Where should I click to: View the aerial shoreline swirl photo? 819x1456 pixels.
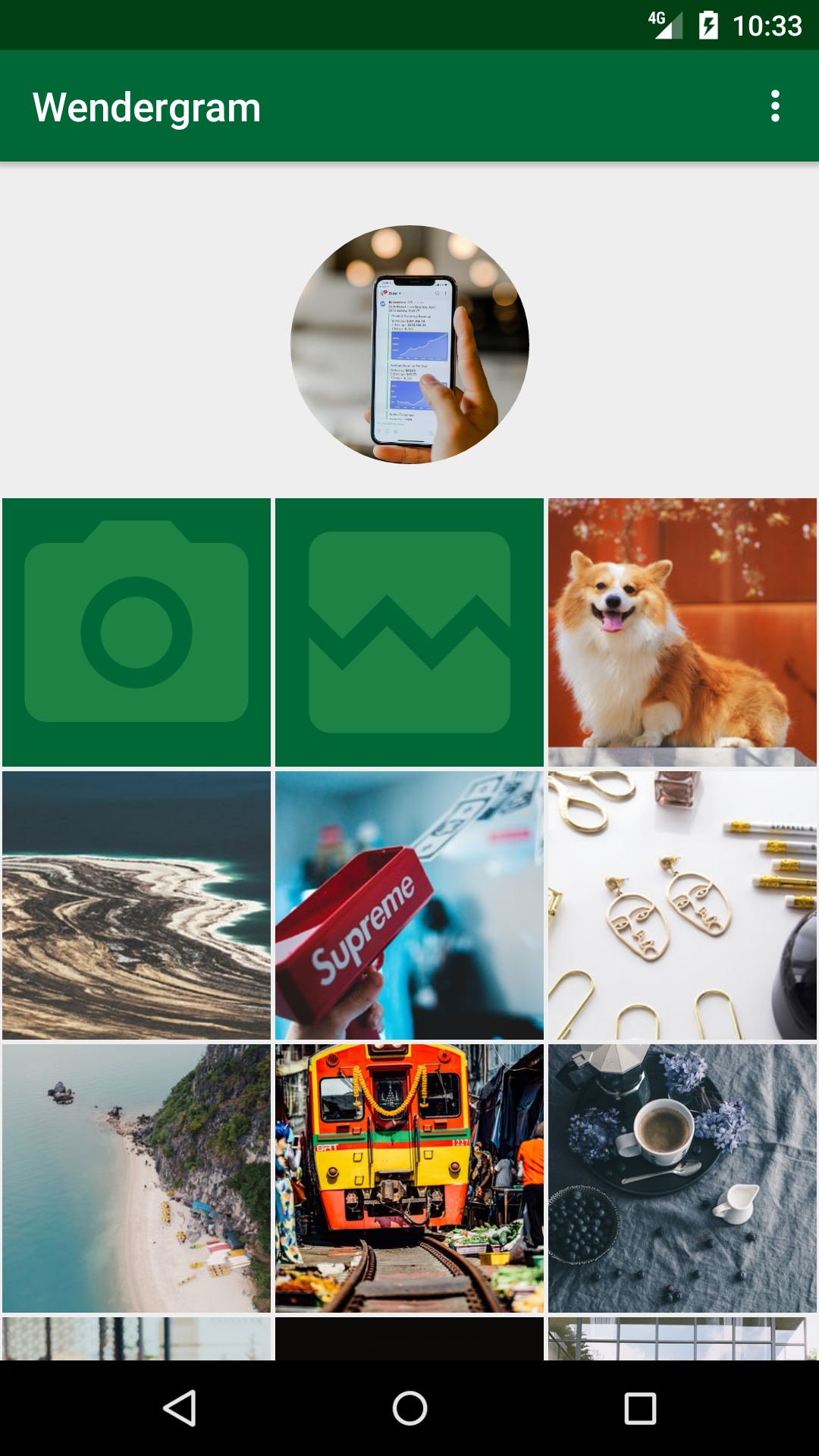[136, 905]
